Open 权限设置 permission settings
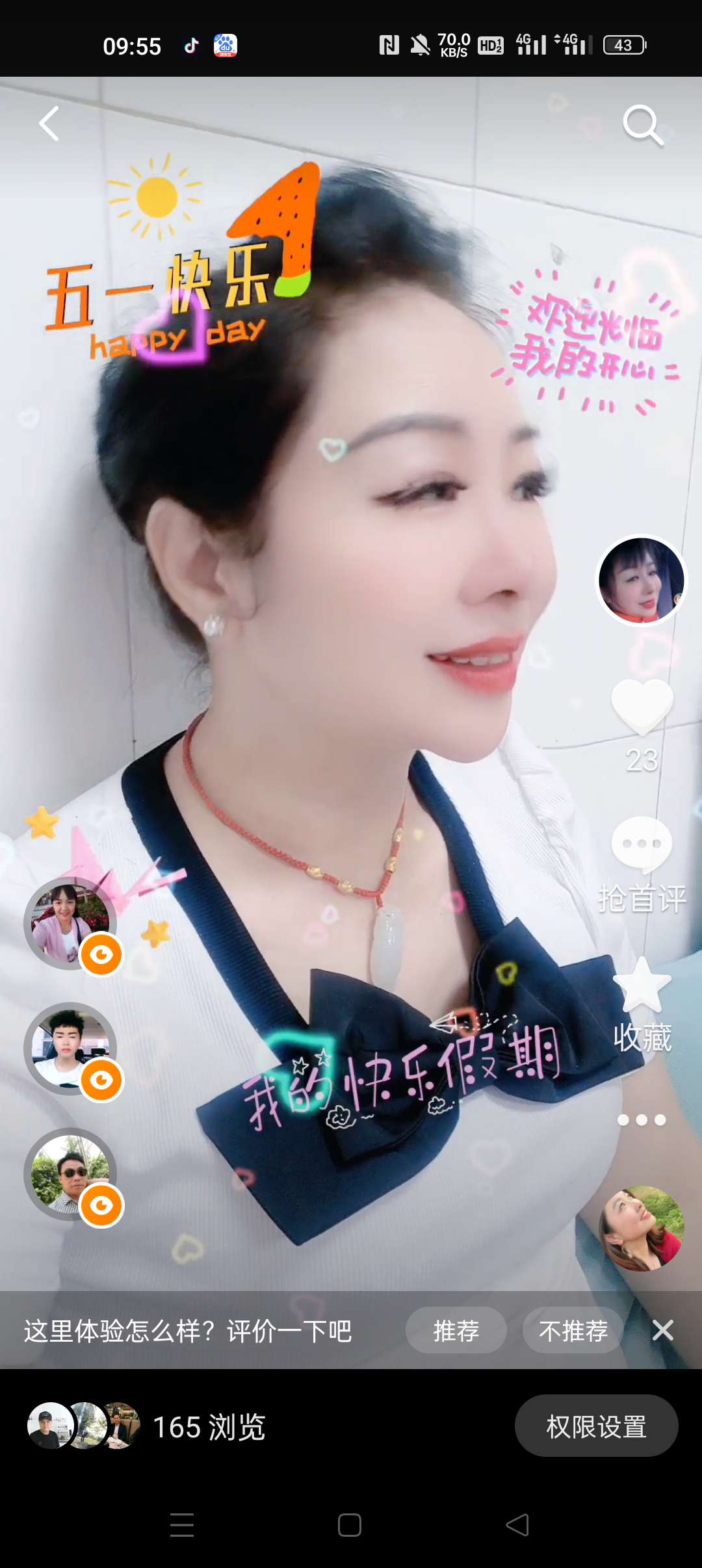The height and width of the screenshot is (1568, 702). point(597,1426)
